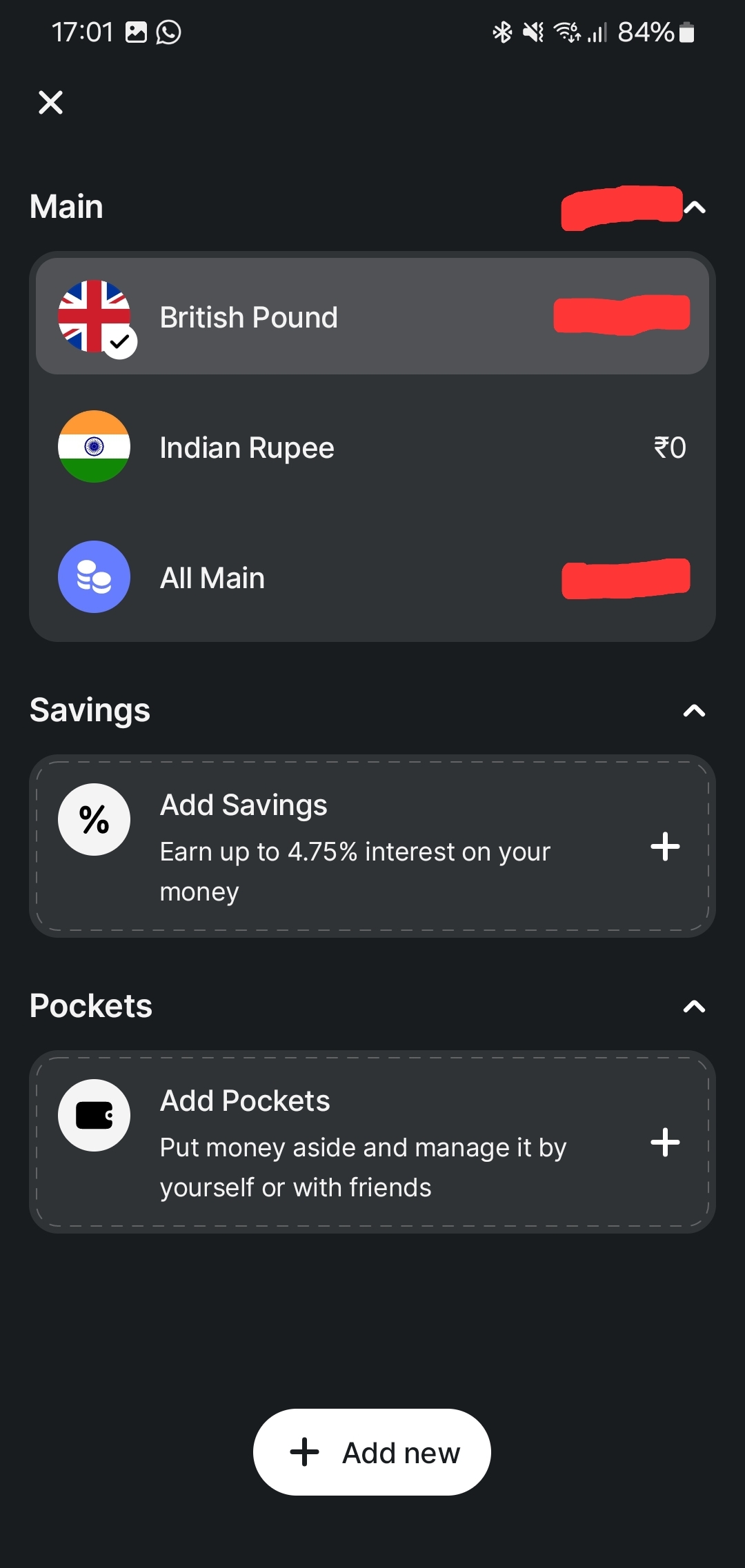Collapse the Pockets section
The height and width of the screenshot is (1568, 745).
click(694, 1007)
